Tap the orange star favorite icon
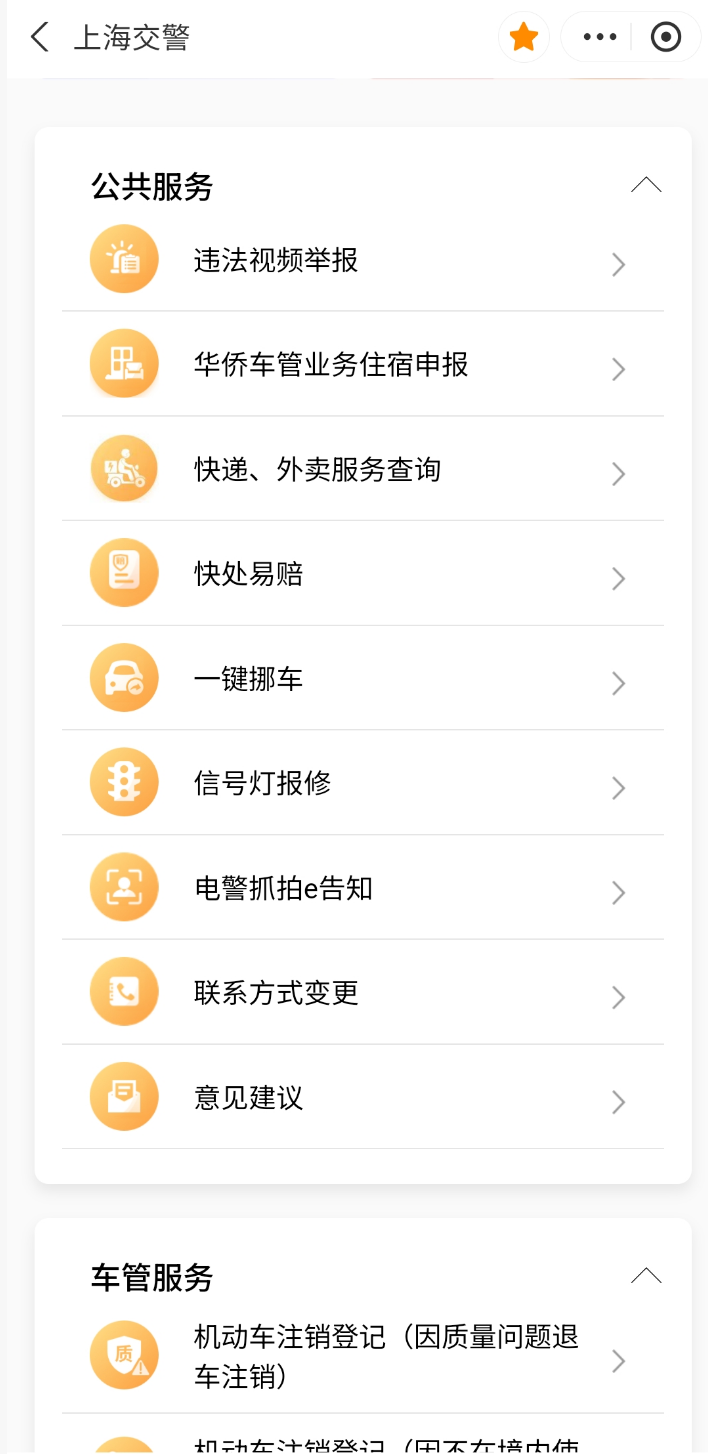The height and width of the screenshot is (1454, 708). pyautogui.click(x=524, y=38)
